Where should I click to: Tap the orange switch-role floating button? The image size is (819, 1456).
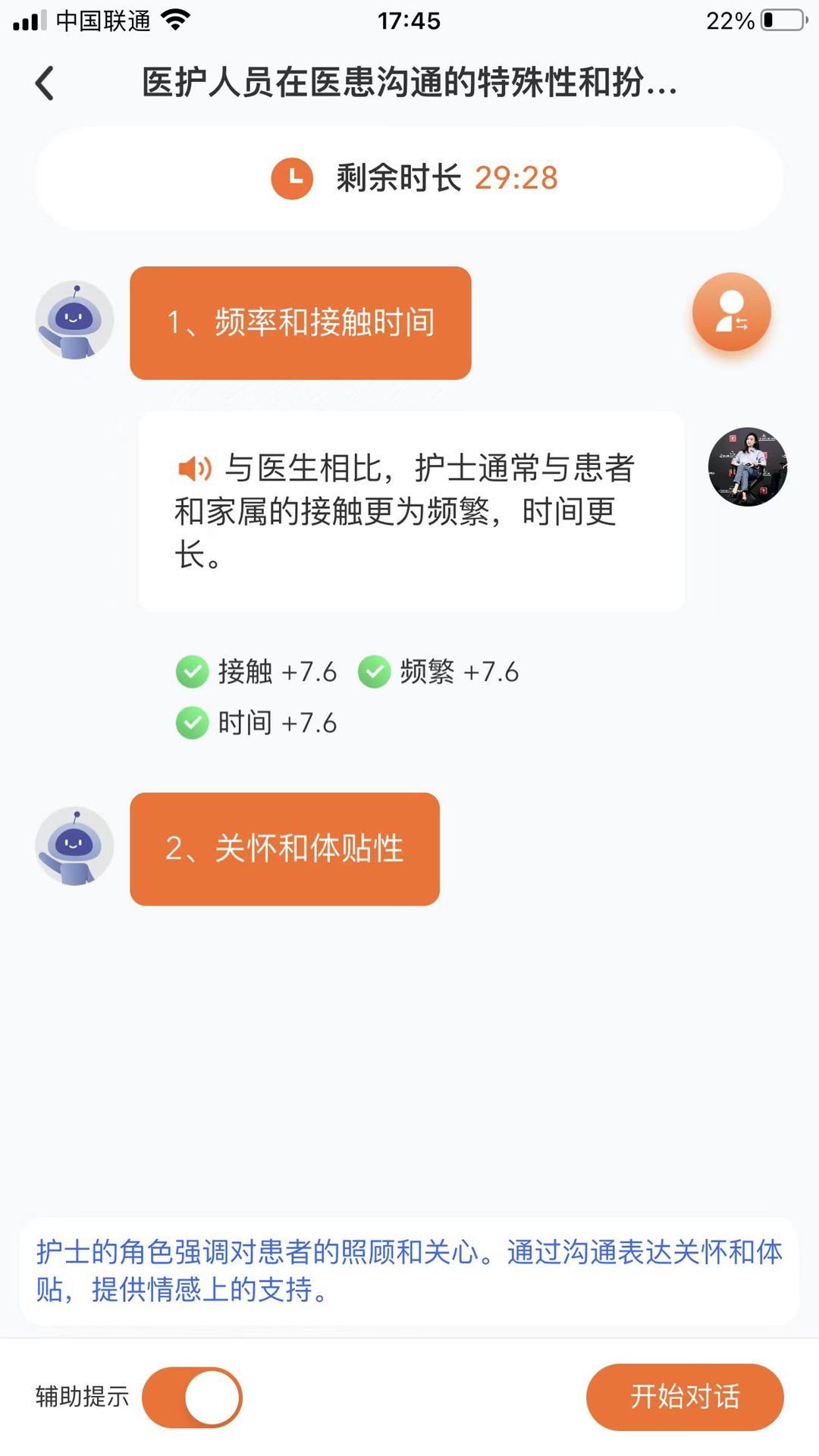731,312
